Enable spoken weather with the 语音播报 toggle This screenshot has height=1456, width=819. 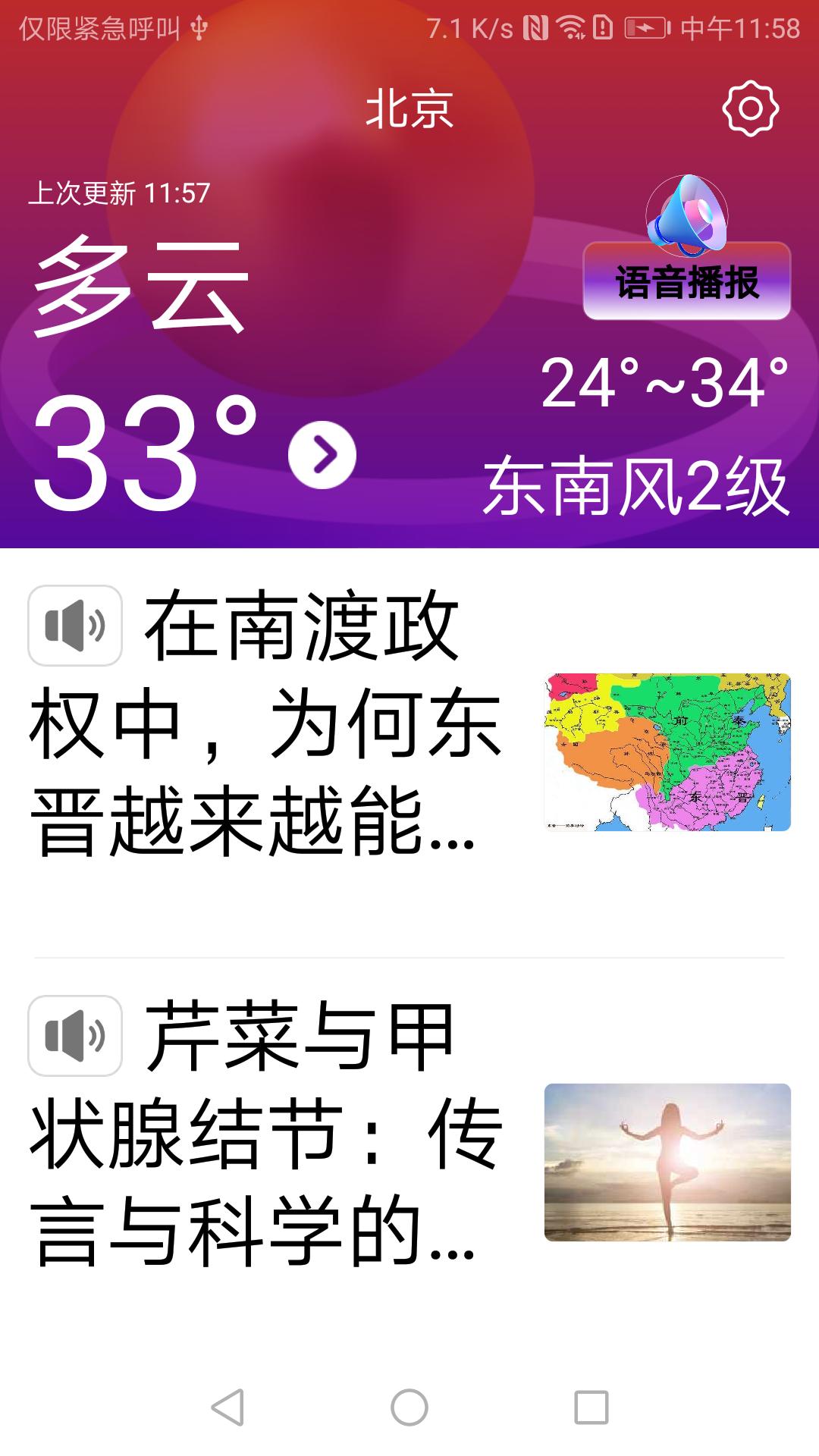pos(685,281)
